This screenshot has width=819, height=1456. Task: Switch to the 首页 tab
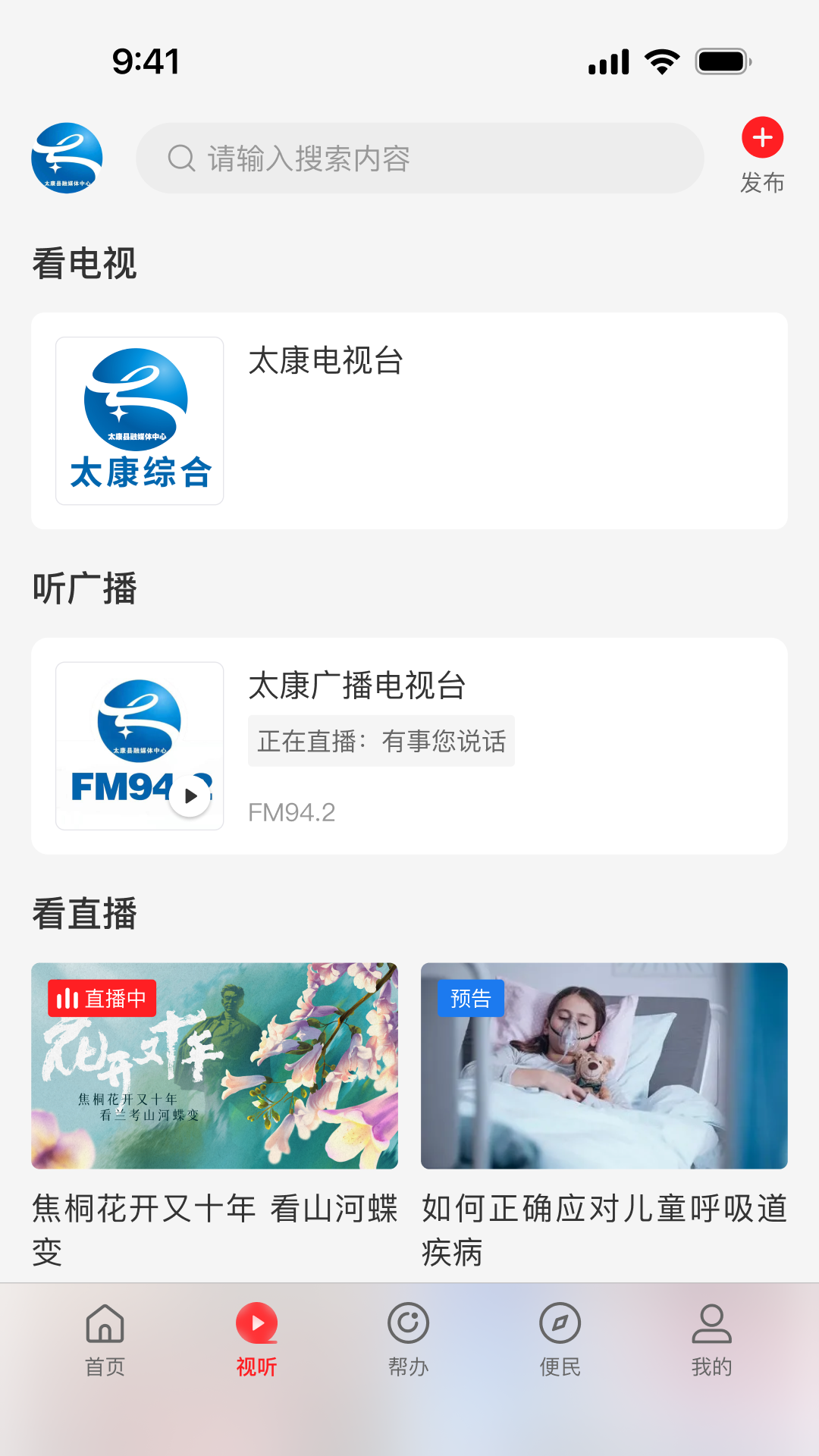[x=105, y=1339]
